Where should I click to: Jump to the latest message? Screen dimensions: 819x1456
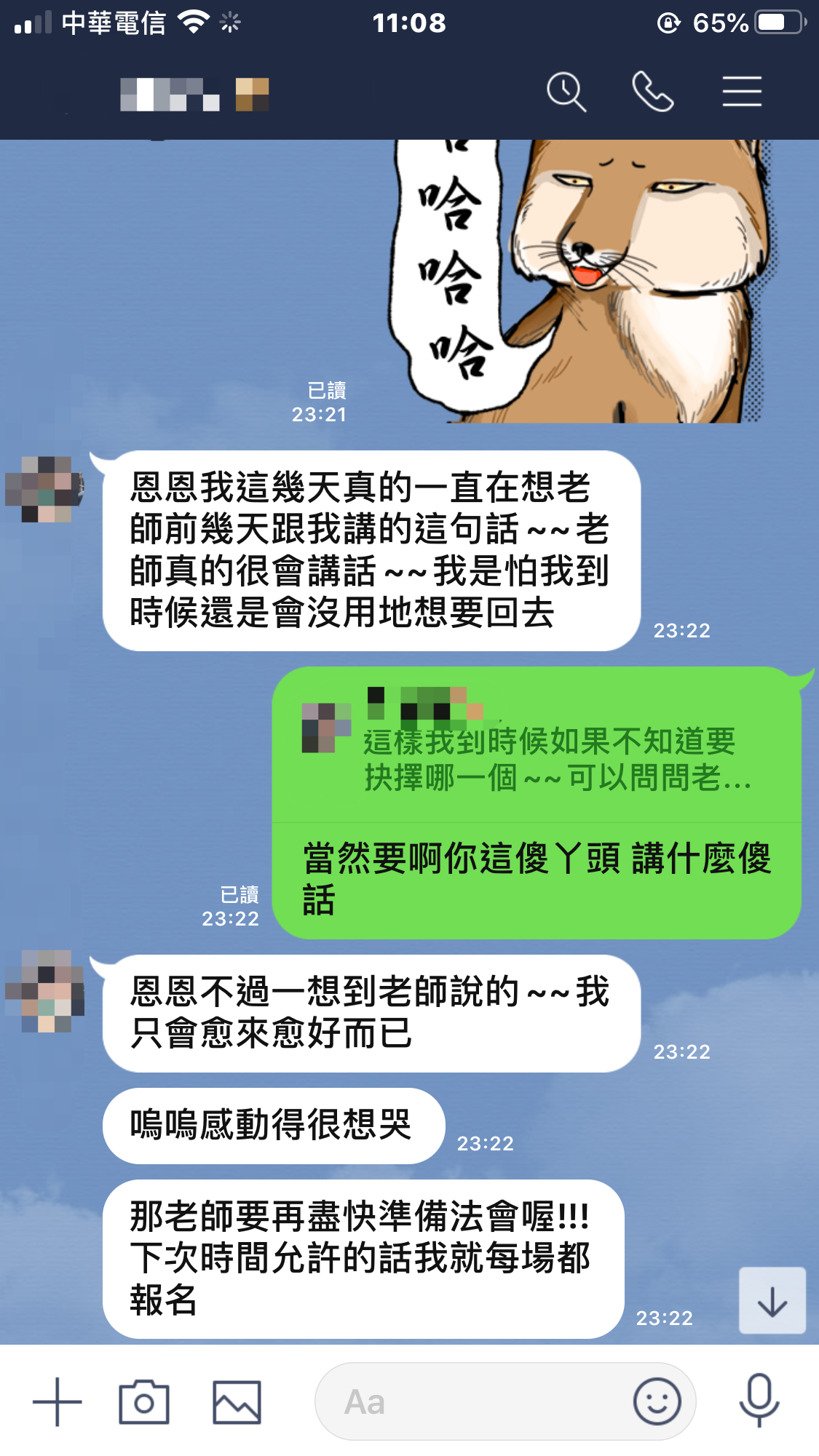772,1300
